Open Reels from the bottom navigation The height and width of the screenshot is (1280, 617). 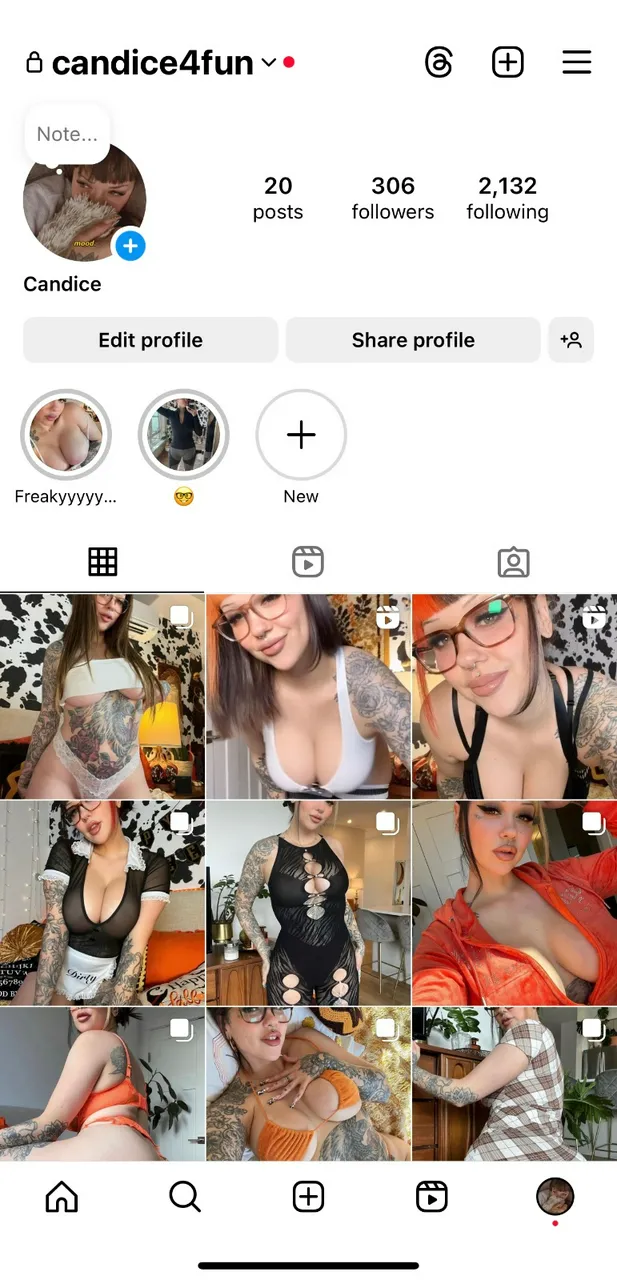(x=432, y=1196)
